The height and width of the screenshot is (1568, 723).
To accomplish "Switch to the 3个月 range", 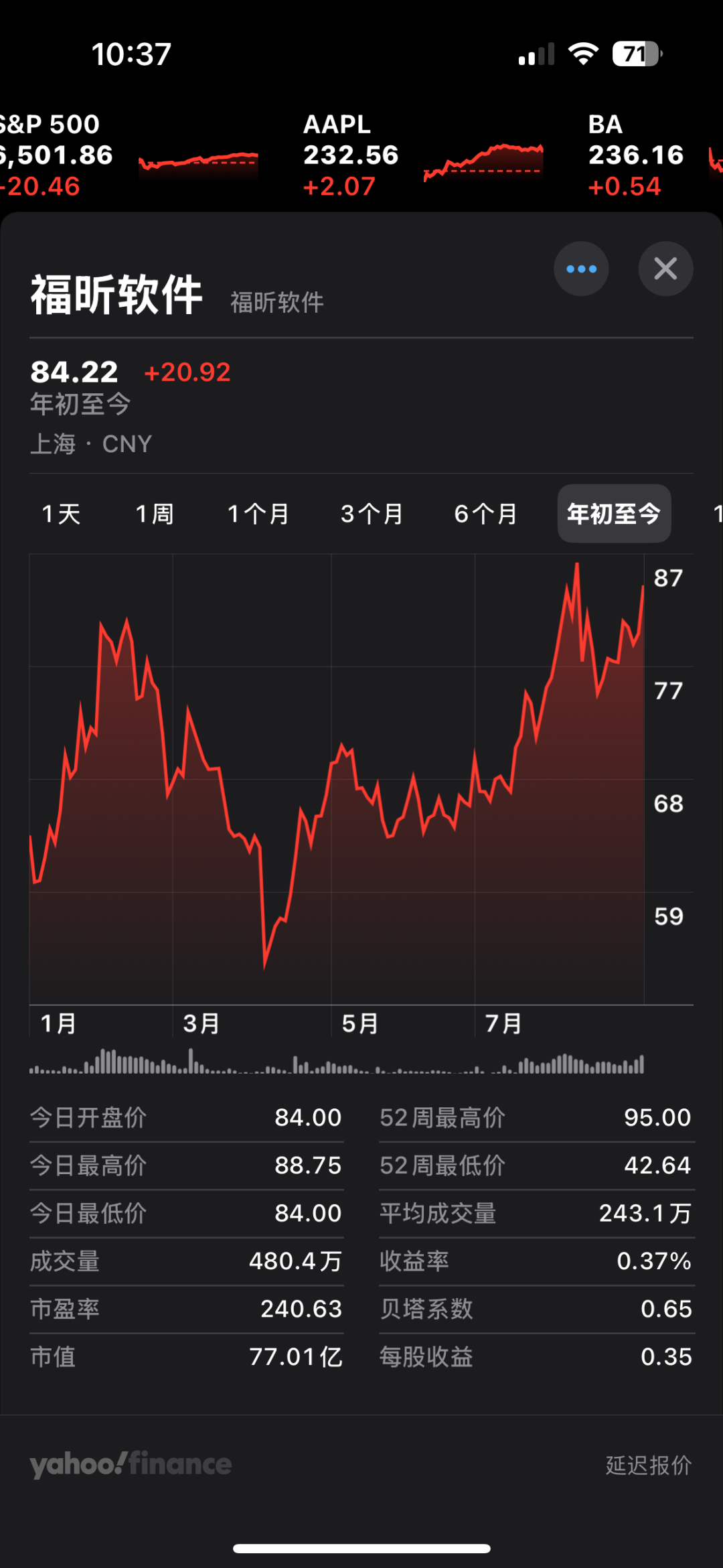I will 372,514.
